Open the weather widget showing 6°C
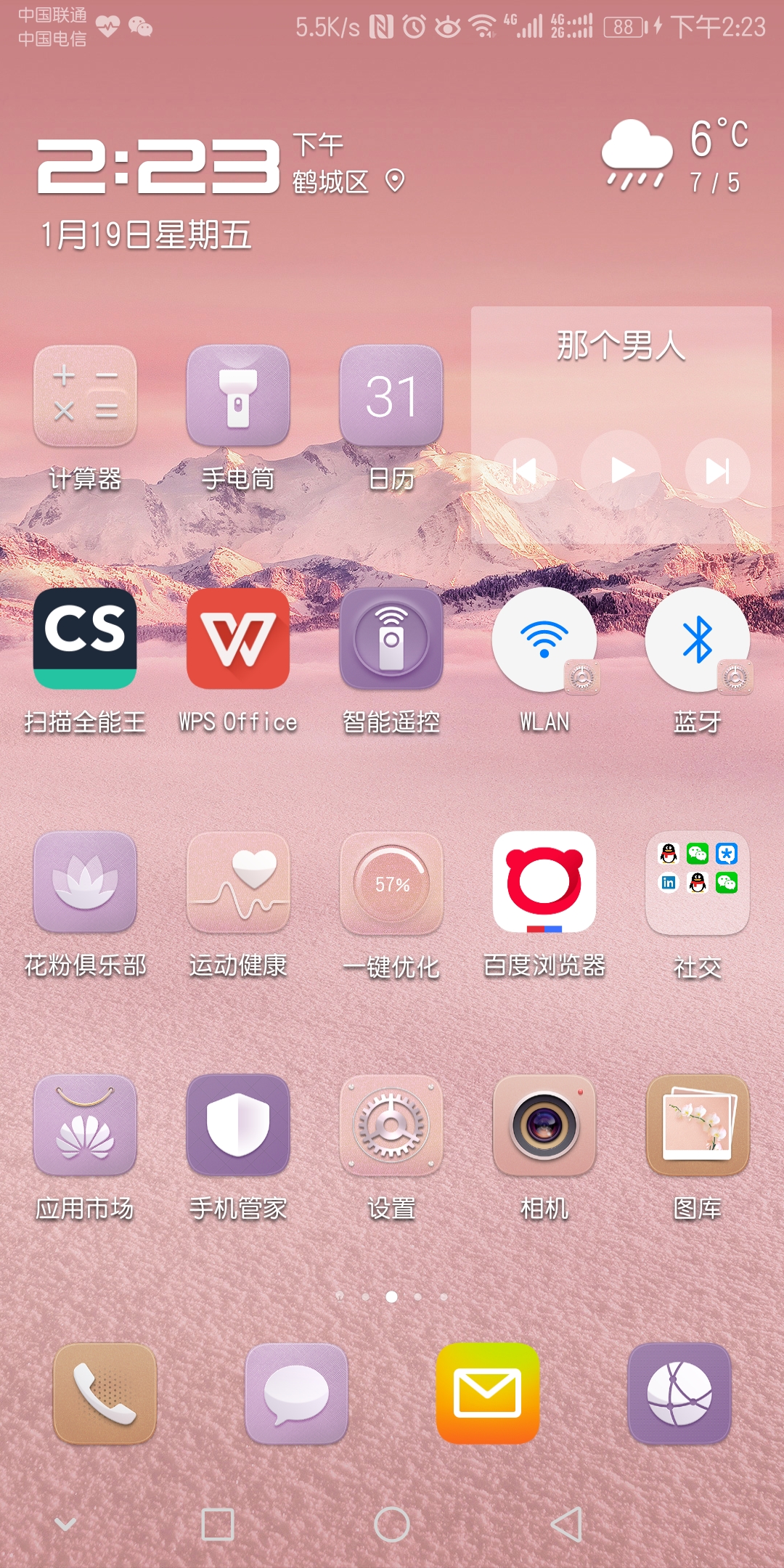The height and width of the screenshot is (1568, 784). coord(675,156)
